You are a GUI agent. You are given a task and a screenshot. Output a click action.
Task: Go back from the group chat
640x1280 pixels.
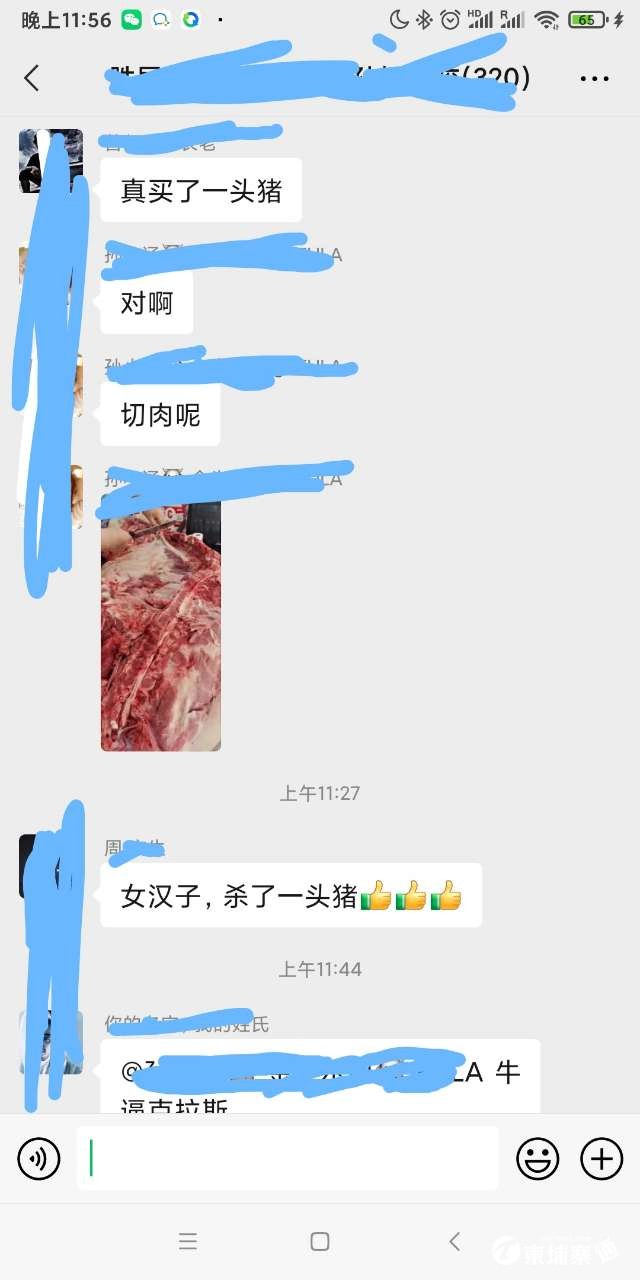tap(32, 78)
